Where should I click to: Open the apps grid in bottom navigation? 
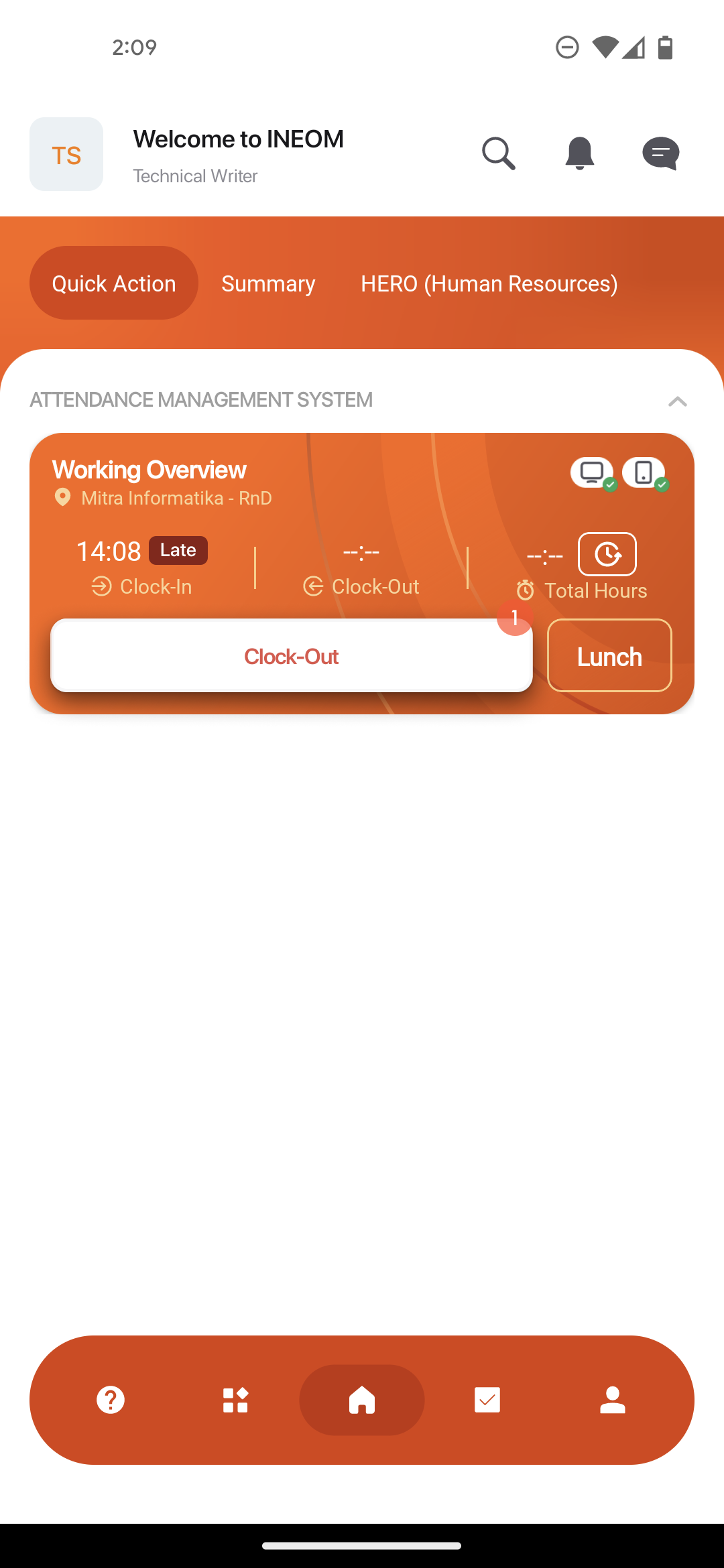tap(236, 1400)
